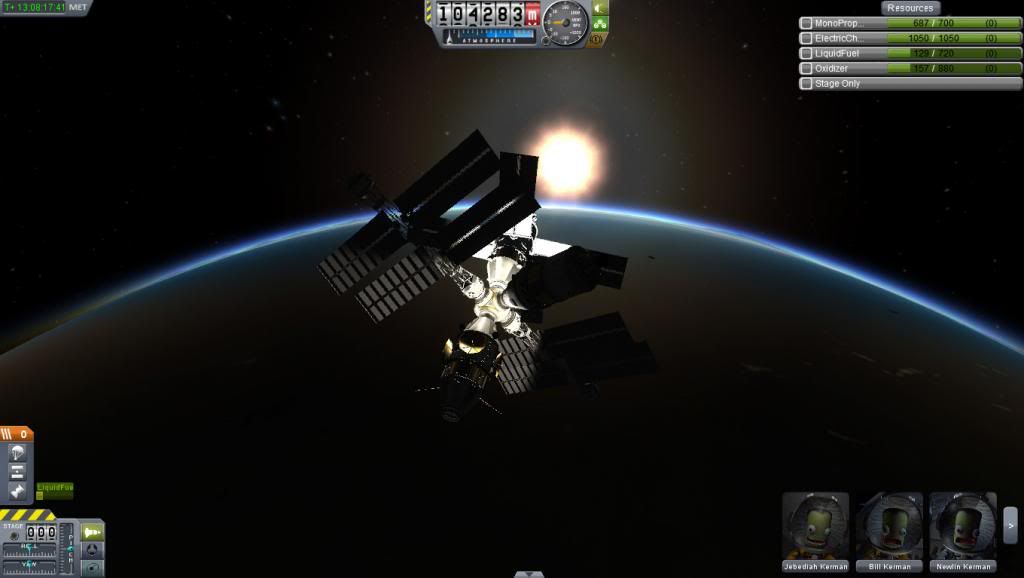Screen dimensions: 1024x578
Task: Show more crew with the arrow button
Action: click(x=1010, y=525)
